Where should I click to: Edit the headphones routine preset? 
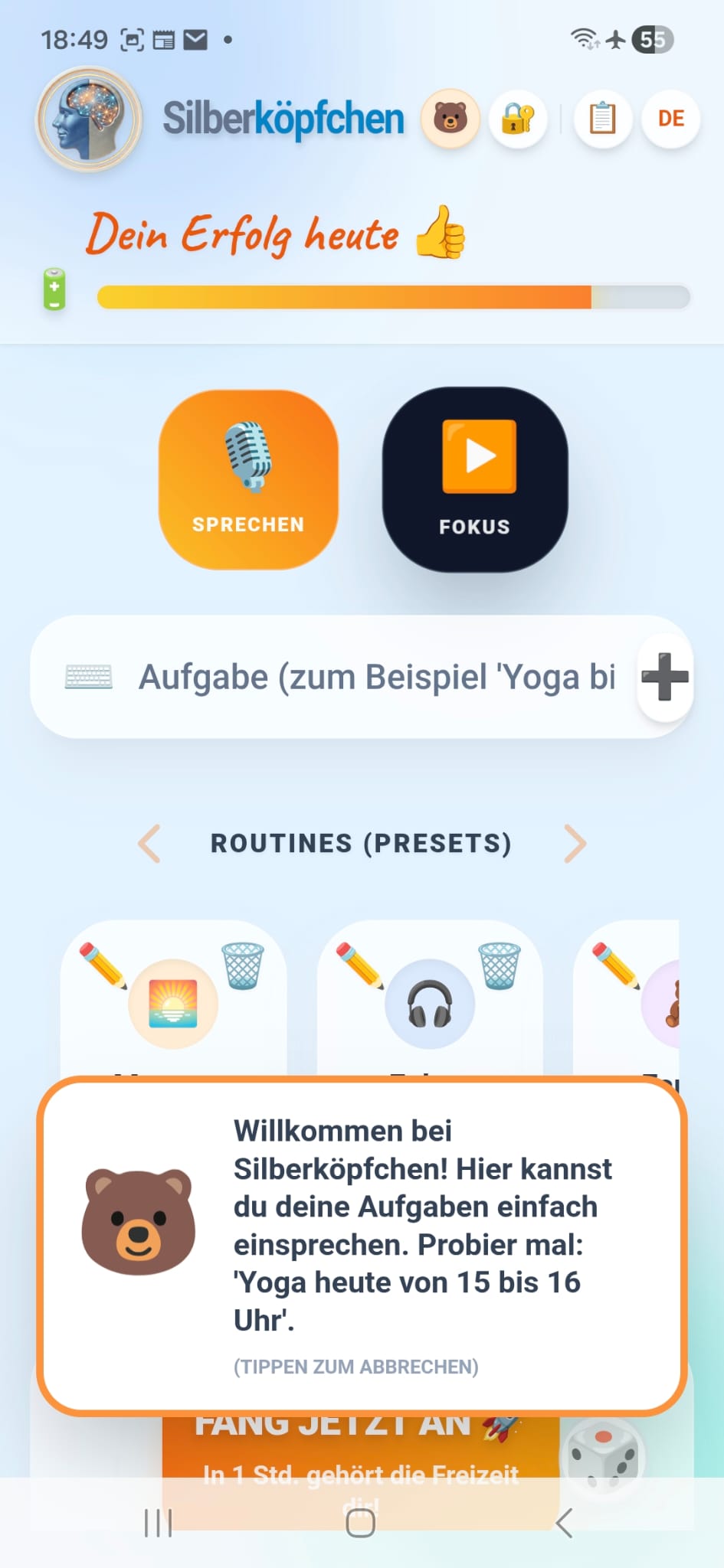point(359,965)
